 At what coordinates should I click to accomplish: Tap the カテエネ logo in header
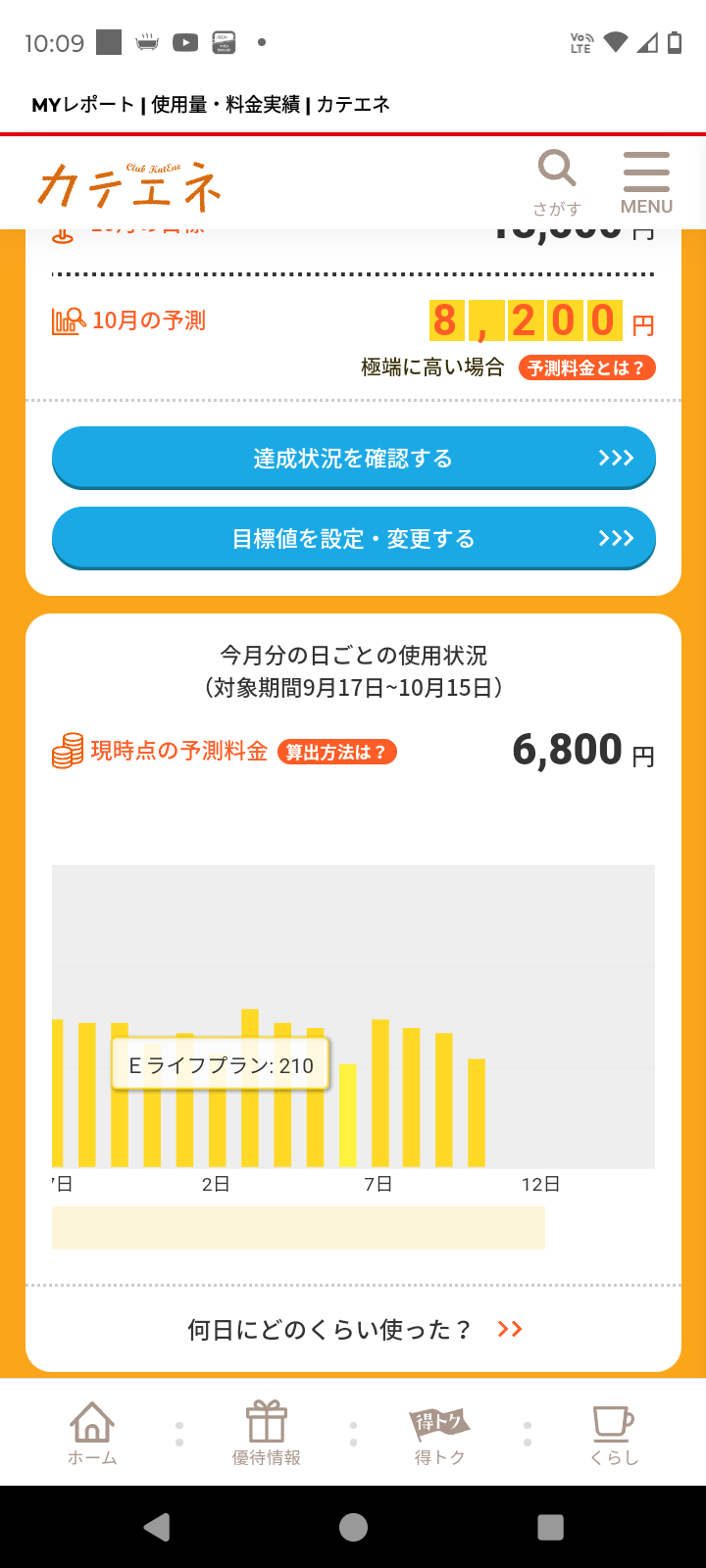[x=129, y=186]
